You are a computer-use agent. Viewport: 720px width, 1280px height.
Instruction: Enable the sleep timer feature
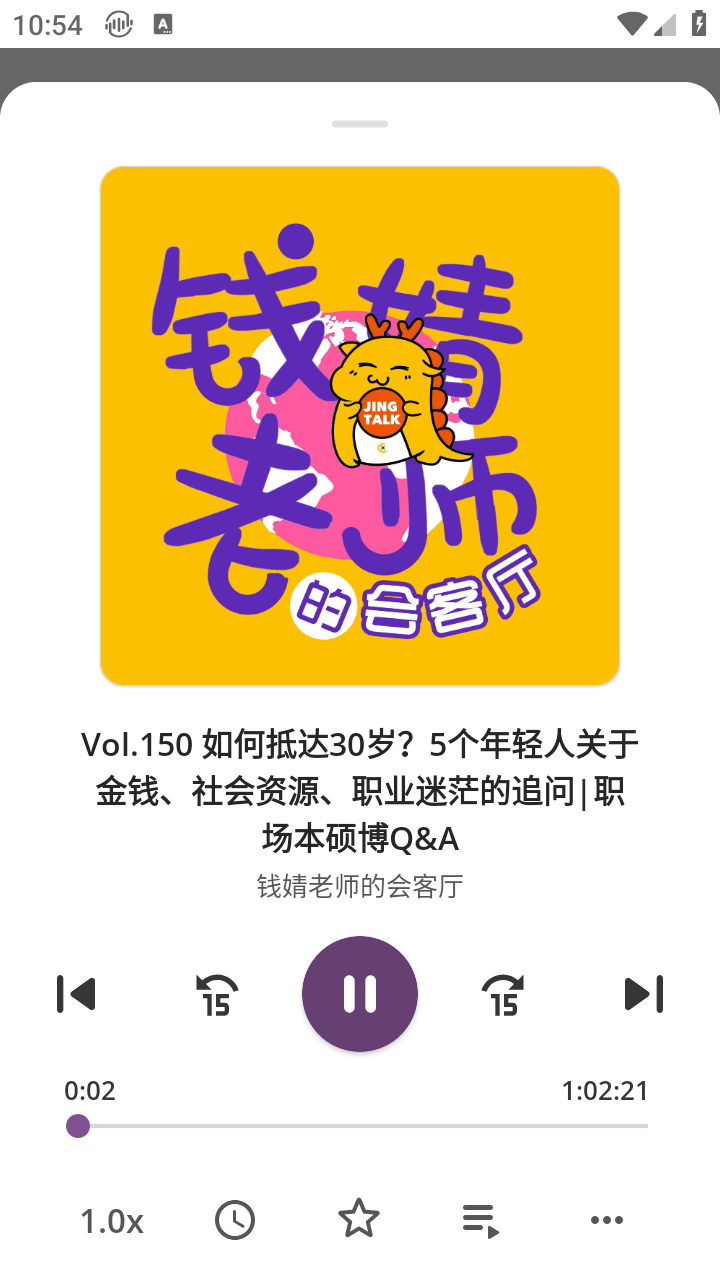[x=235, y=1220]
